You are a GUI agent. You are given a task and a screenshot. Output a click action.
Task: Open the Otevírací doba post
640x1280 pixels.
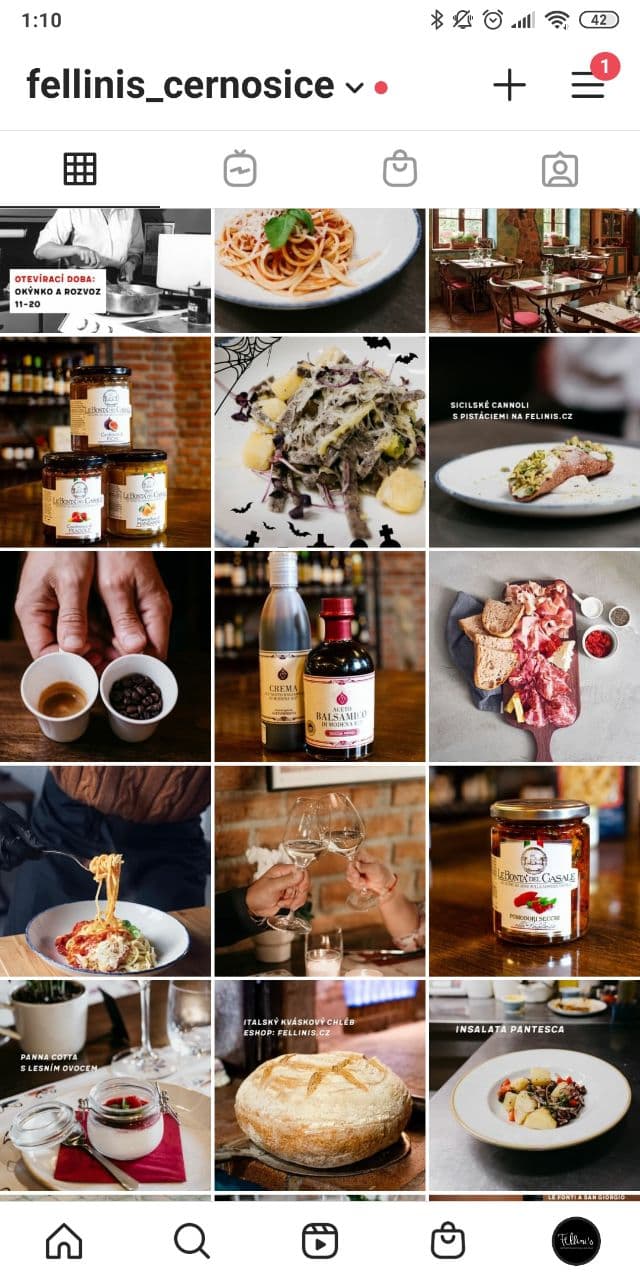pos(105,270)
